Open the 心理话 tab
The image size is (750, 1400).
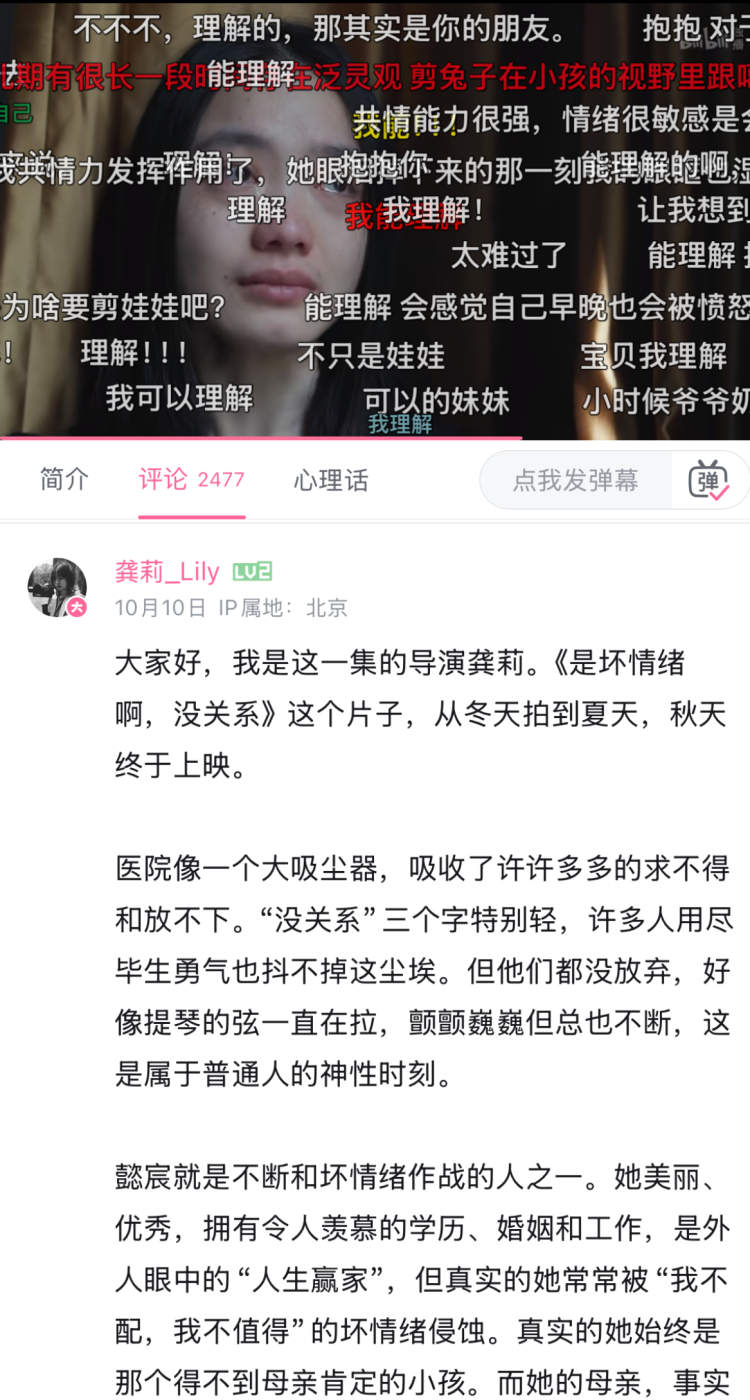(x=331, y=480)
